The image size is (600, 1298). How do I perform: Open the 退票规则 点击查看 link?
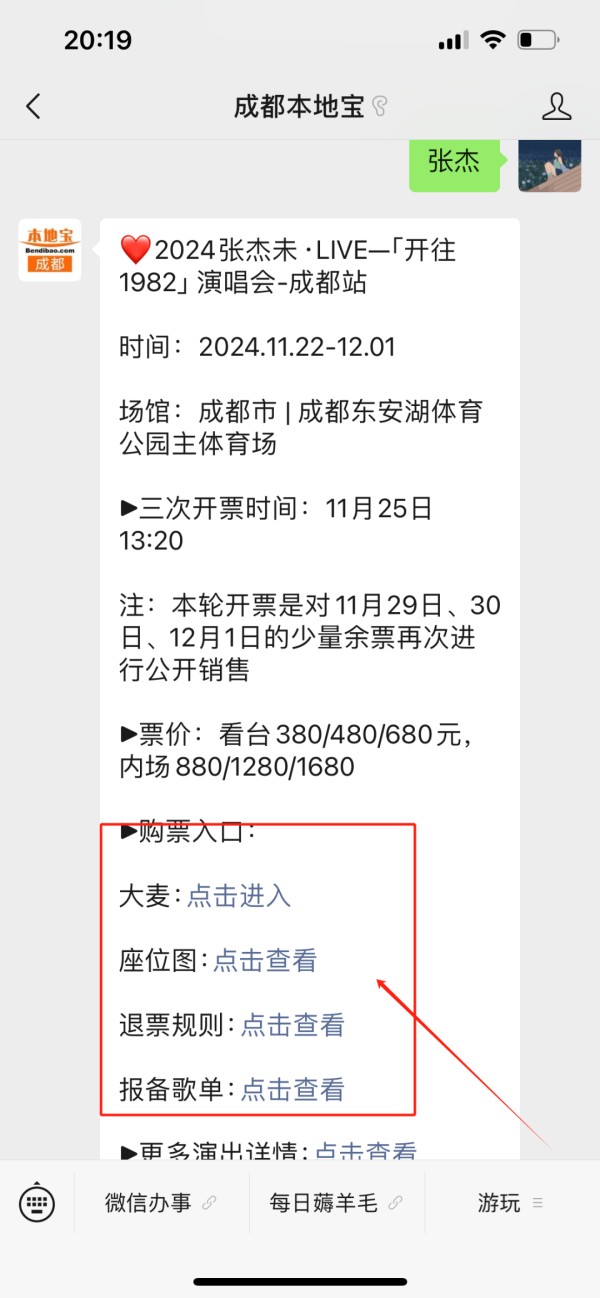click(x=292, y=1024)
